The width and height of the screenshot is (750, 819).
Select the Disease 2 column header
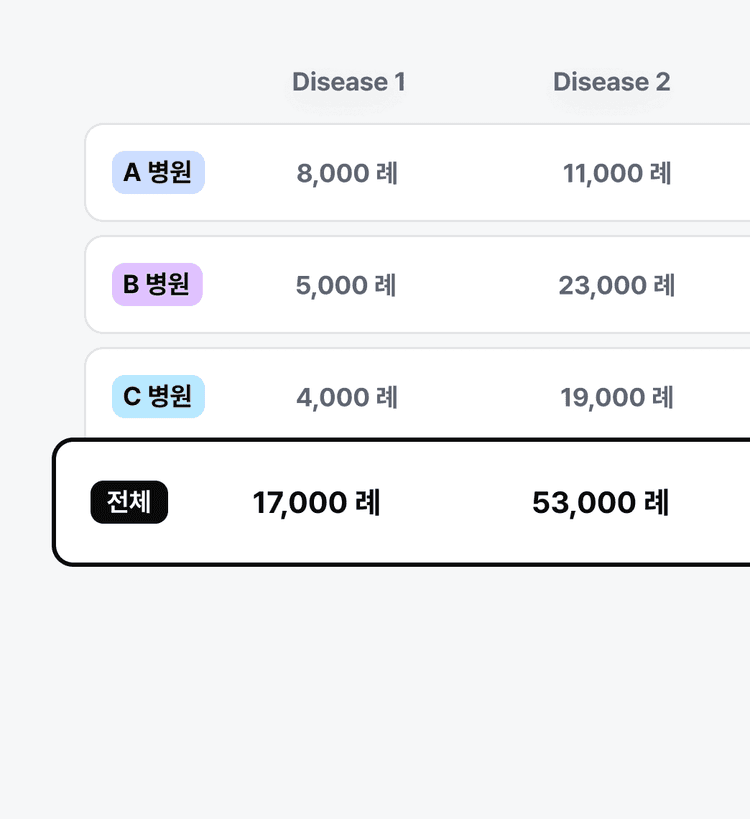click(611, 81)
